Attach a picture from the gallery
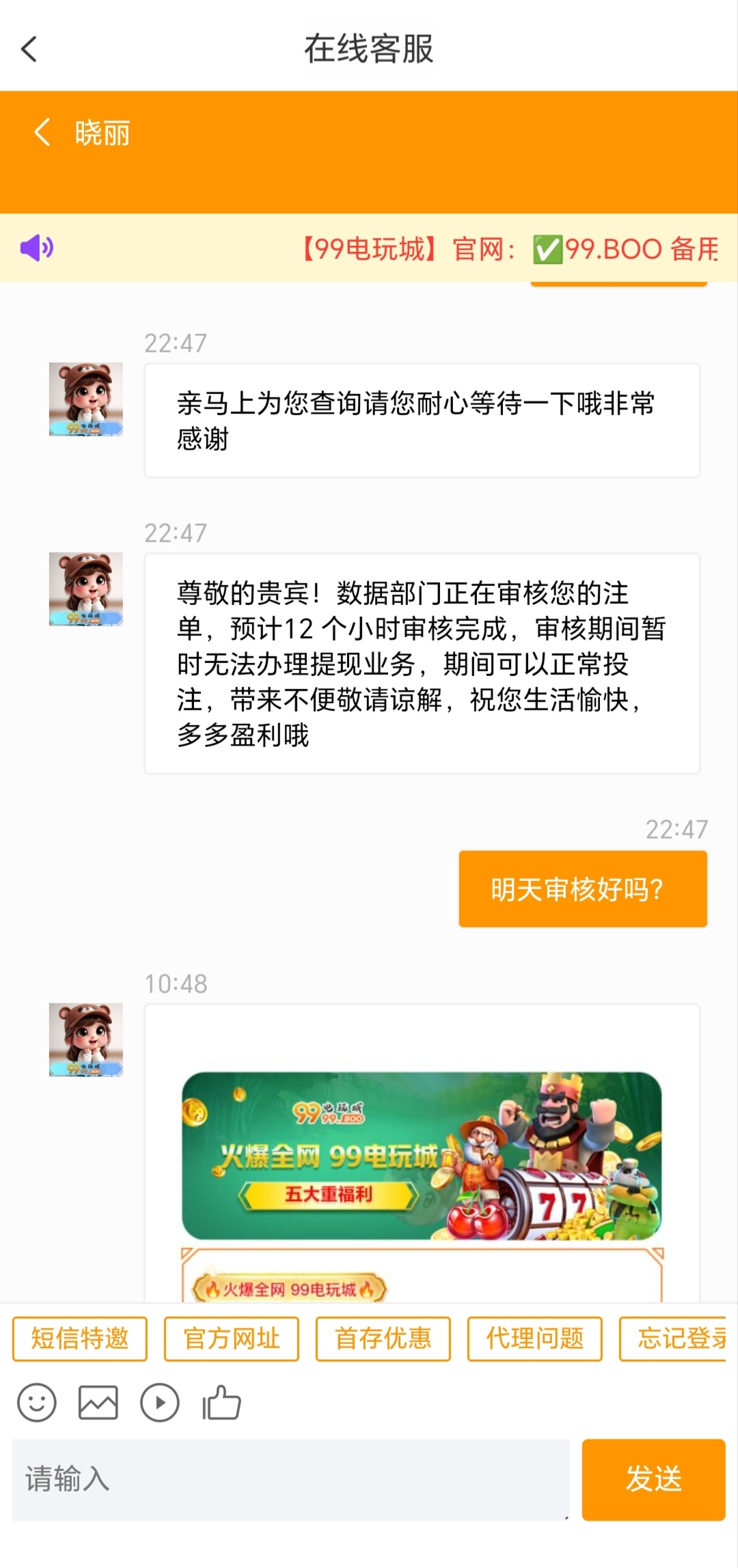738x1568 pixels. tap(98, 1403)
